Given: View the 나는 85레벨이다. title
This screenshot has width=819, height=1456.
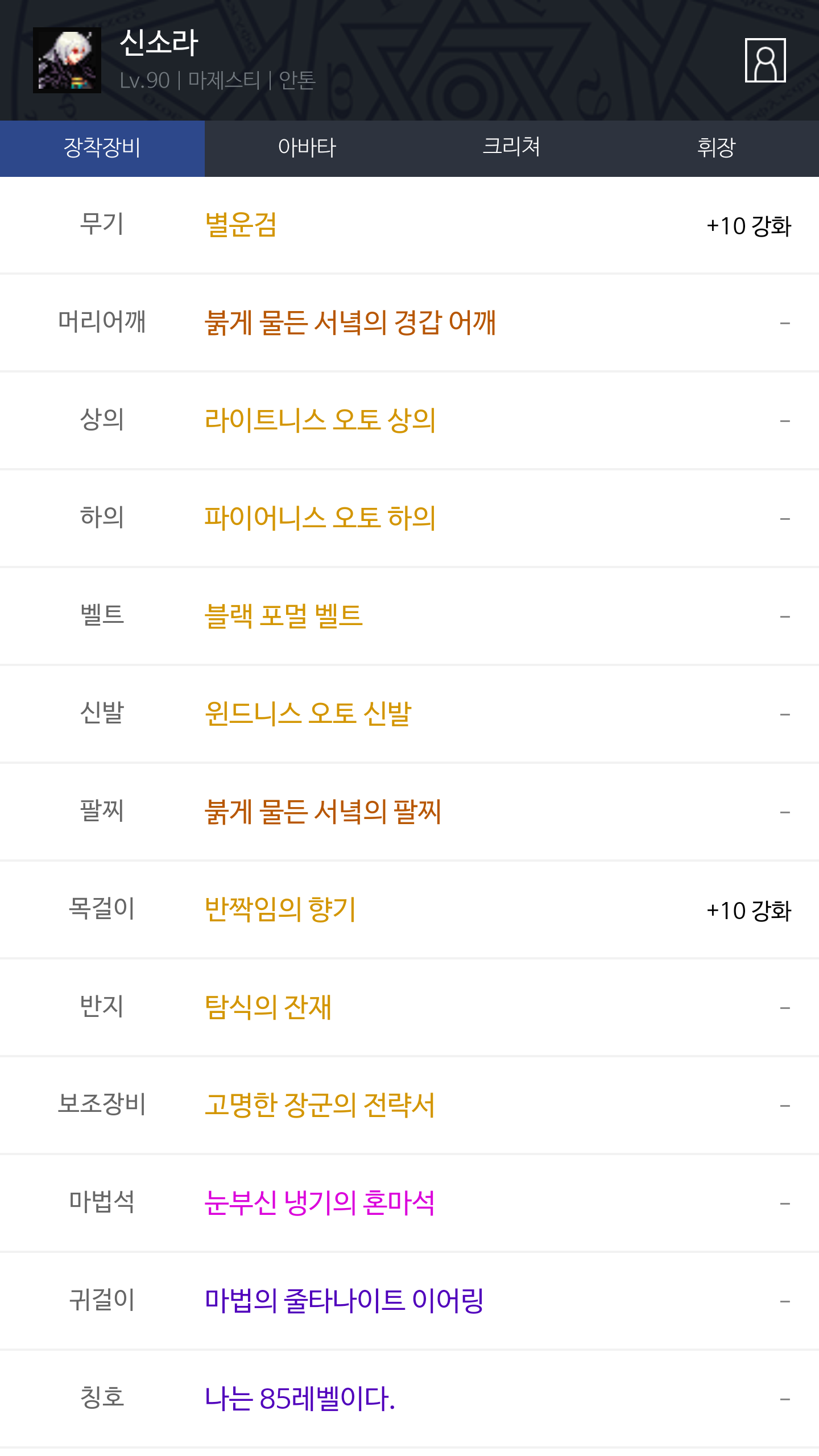Looking at the screenshot, I should coord(300,1399).
